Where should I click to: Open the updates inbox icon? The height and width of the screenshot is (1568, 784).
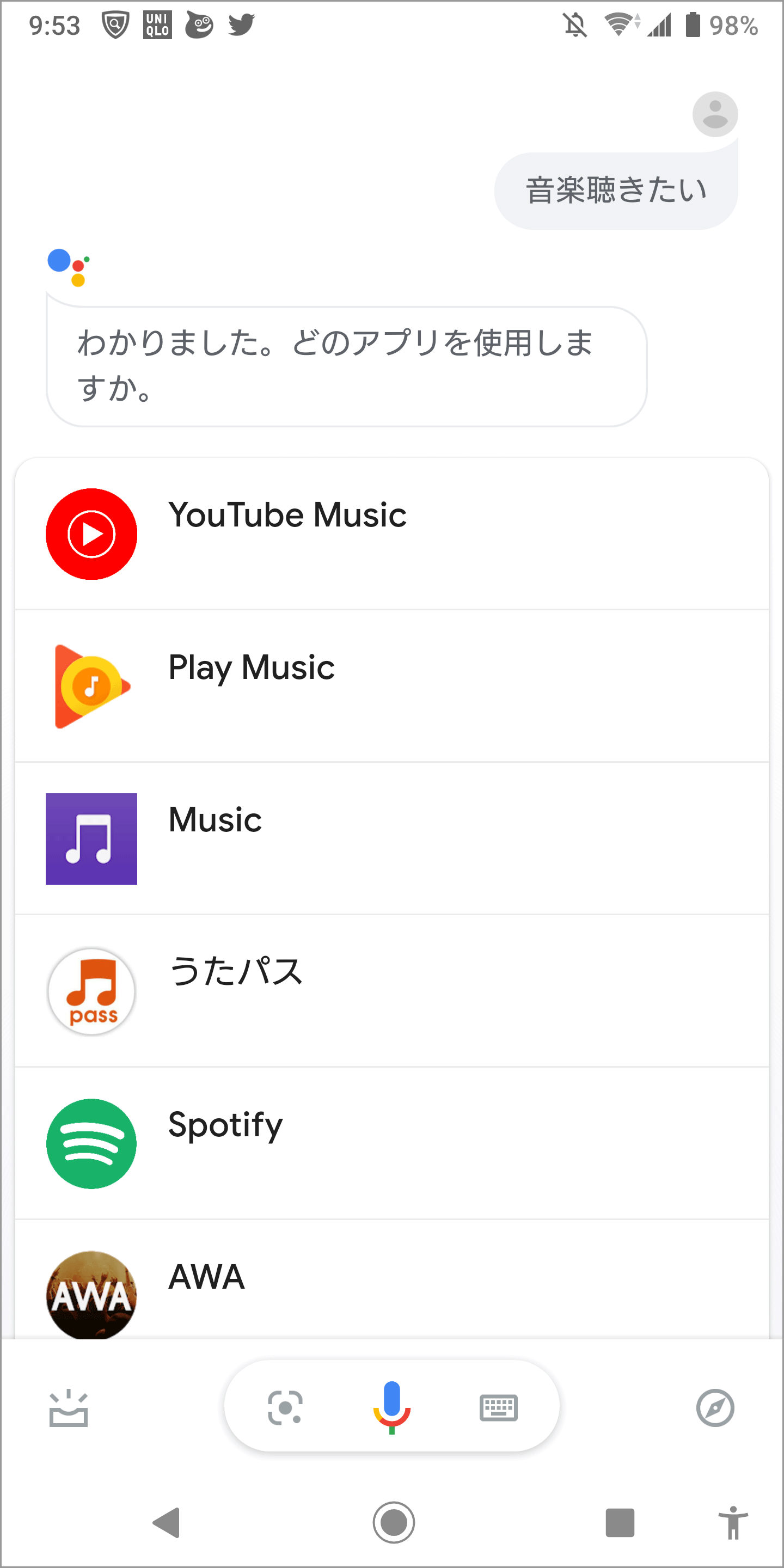[x=68, y=1408]
